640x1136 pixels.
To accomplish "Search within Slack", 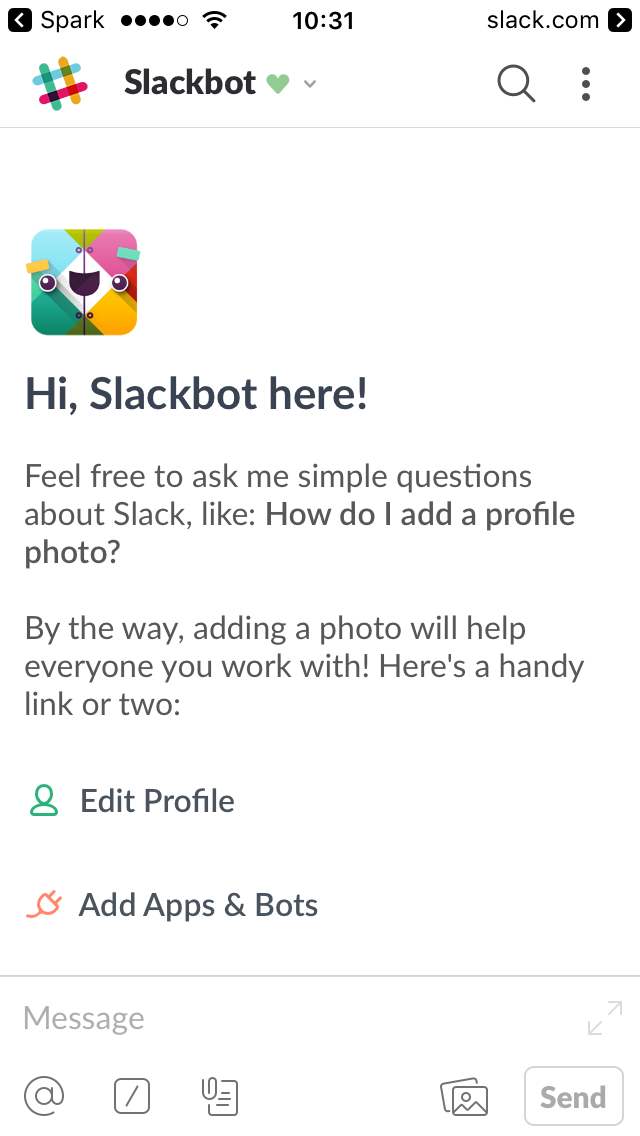I will (x=516, y=83).
